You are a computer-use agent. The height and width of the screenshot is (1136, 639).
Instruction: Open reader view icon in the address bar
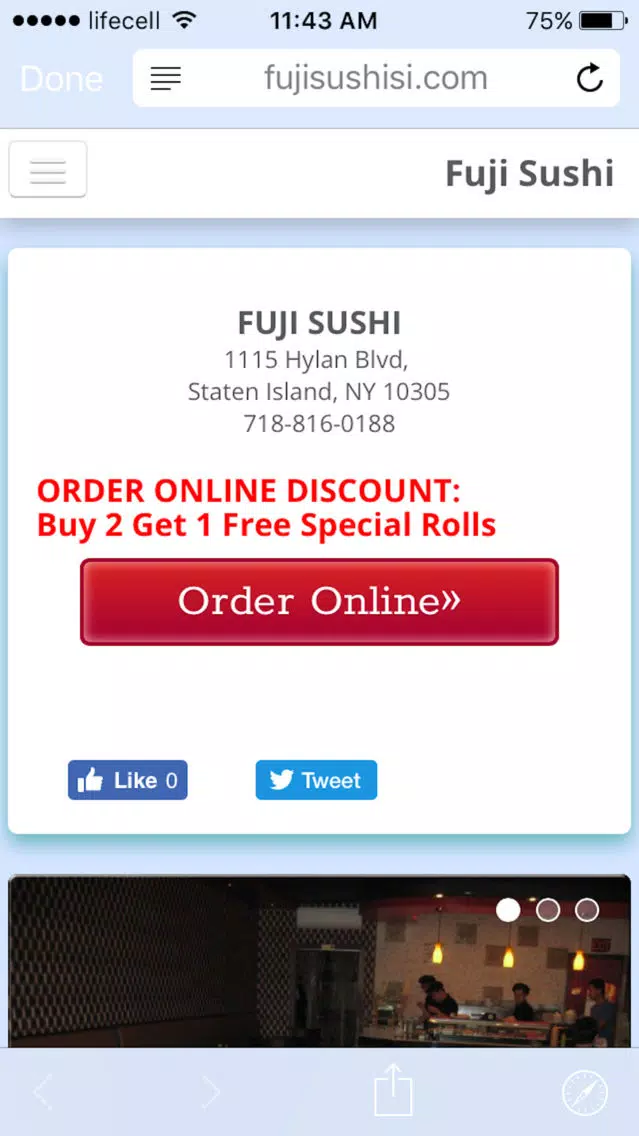(166, 78)
